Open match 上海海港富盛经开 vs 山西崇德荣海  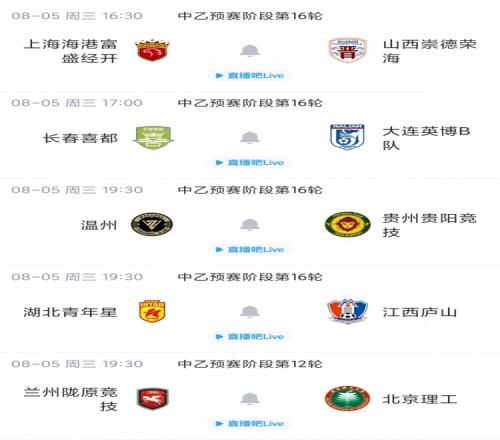(250, 47)
